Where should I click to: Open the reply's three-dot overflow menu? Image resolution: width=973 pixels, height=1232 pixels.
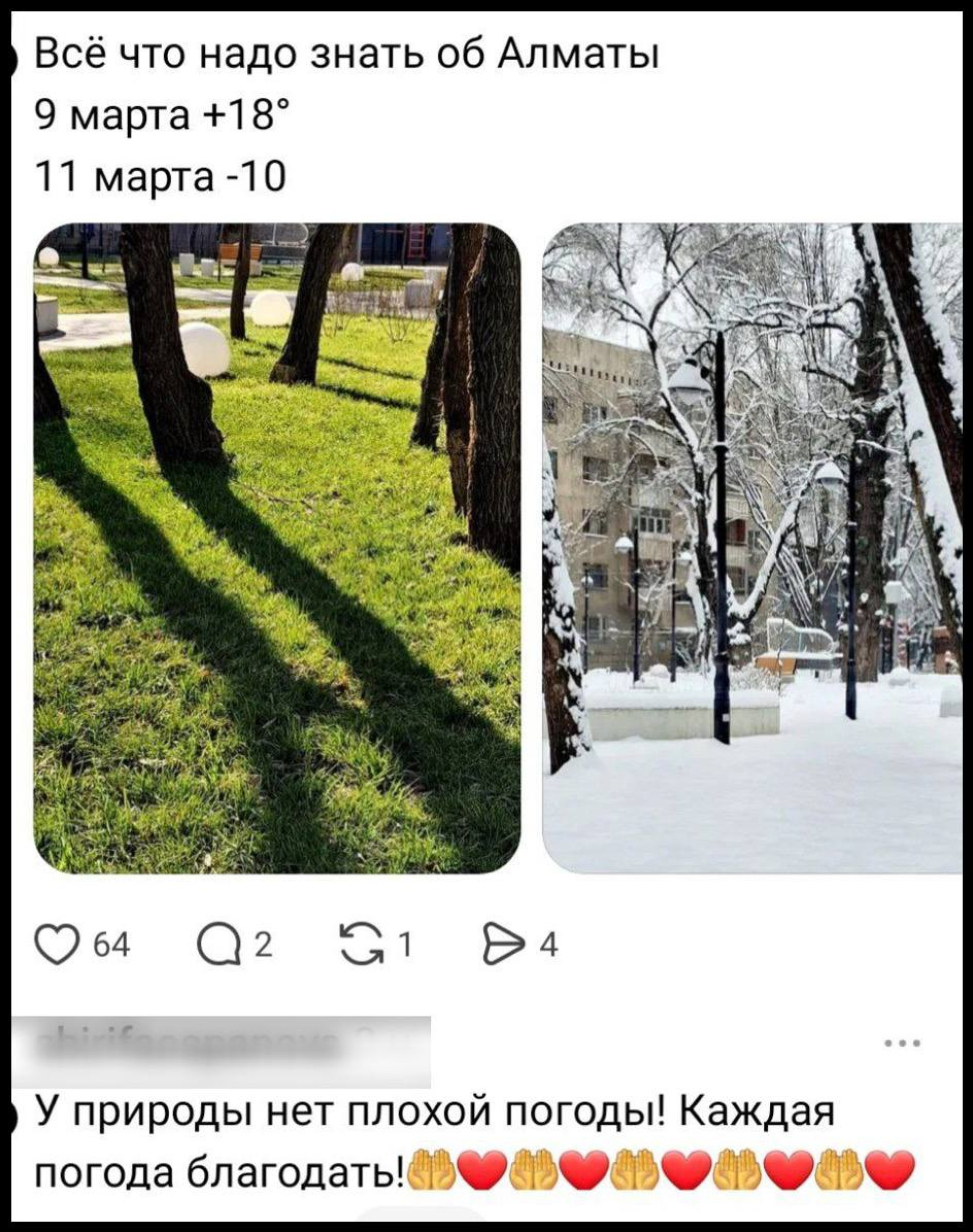coord(903,1044)
